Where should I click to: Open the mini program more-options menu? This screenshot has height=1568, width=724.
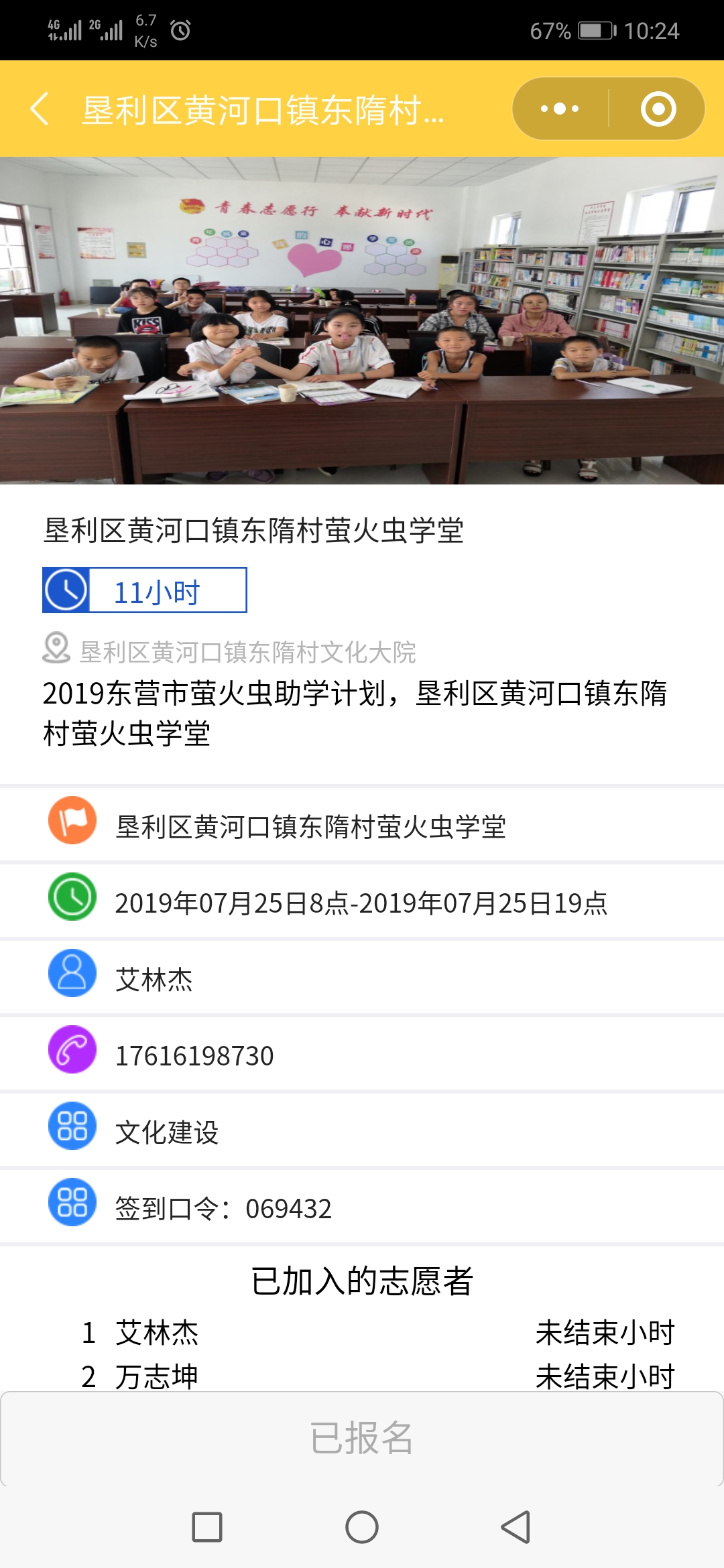tap(560, 109)
